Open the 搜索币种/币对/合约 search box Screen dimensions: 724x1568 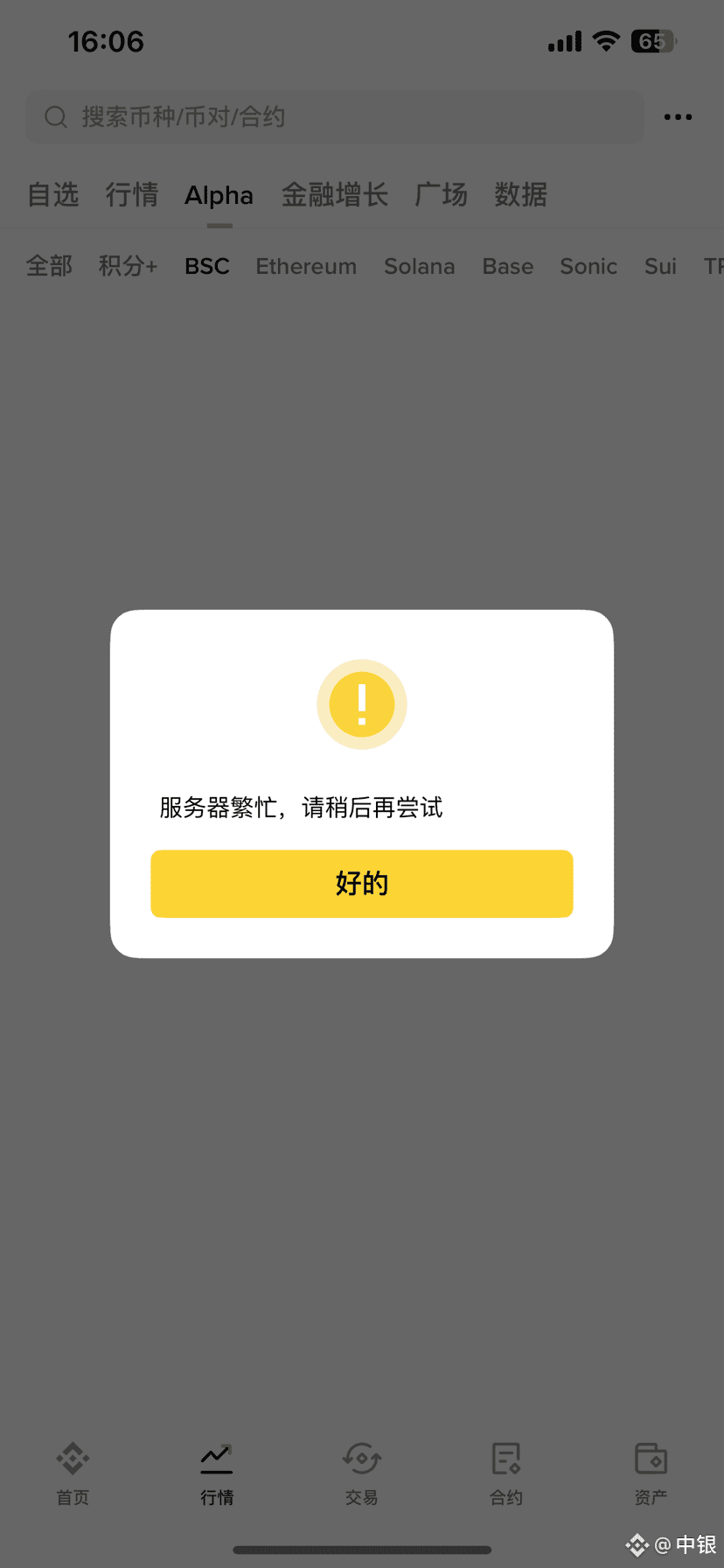point(334,116)
